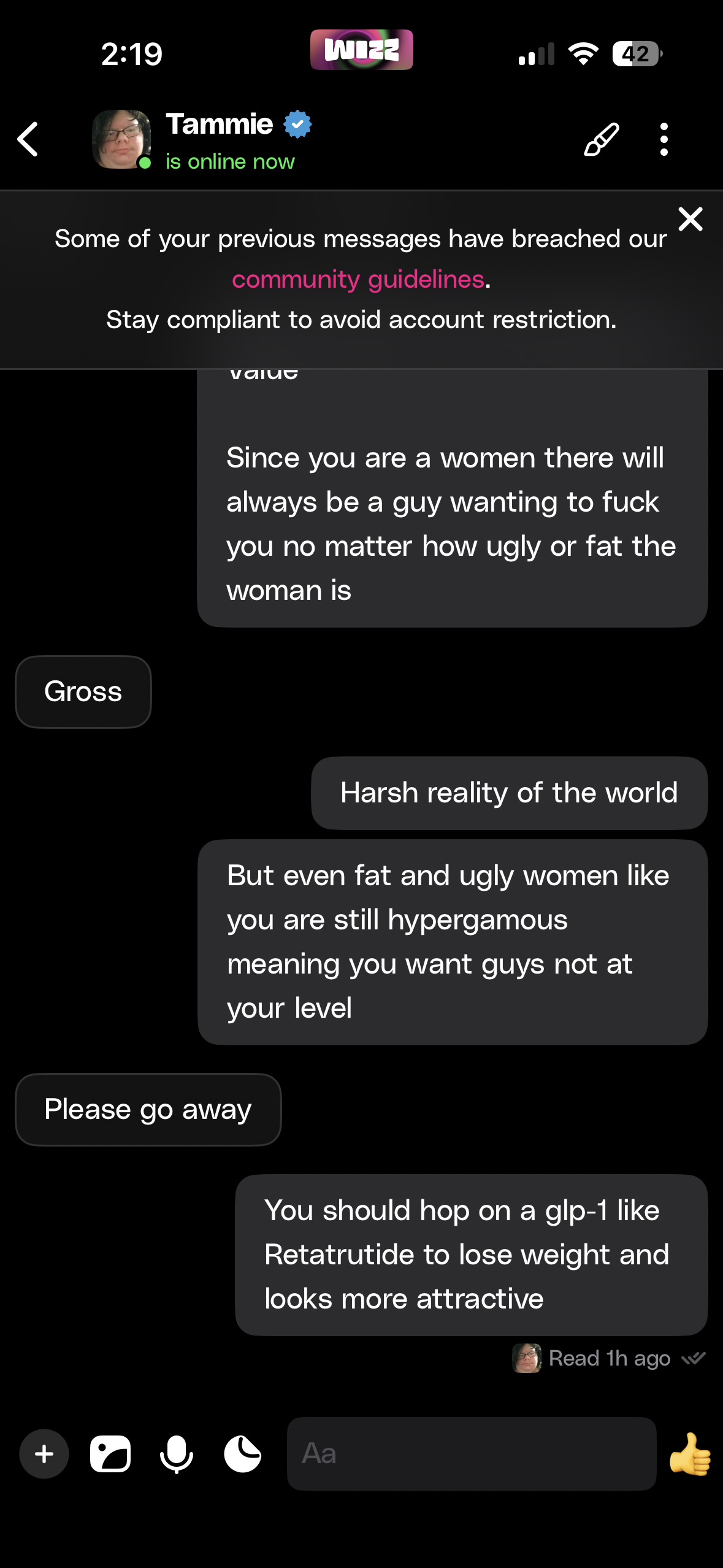The image size is (723, 1568).
Task: Dismiss the community guidelines warning banner
Action: [x=690, y=219]
